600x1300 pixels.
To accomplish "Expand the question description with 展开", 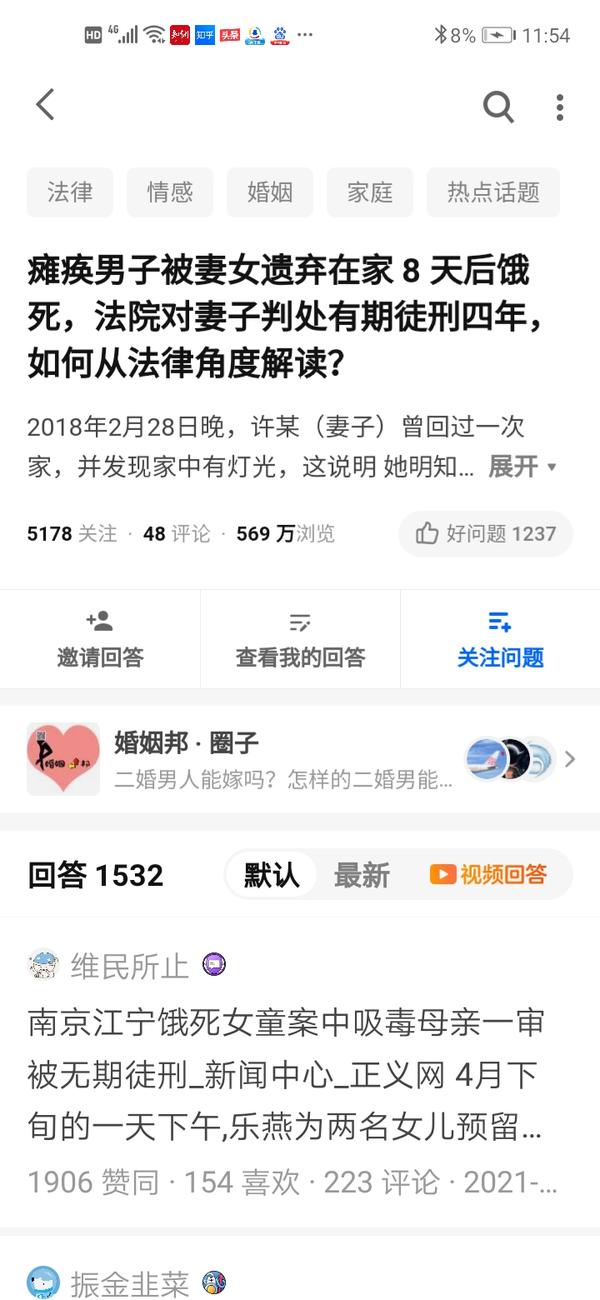I will (522, 466).
